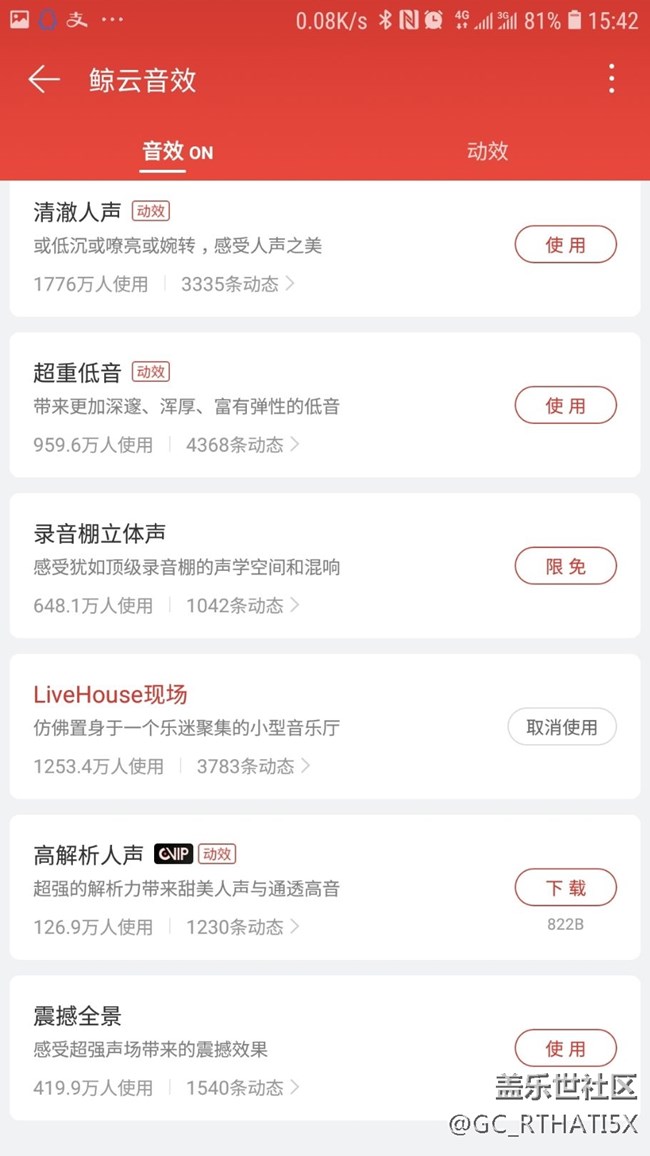Use the 清澈人声 sound effect

pyautogui.click(x=565, y=245)
